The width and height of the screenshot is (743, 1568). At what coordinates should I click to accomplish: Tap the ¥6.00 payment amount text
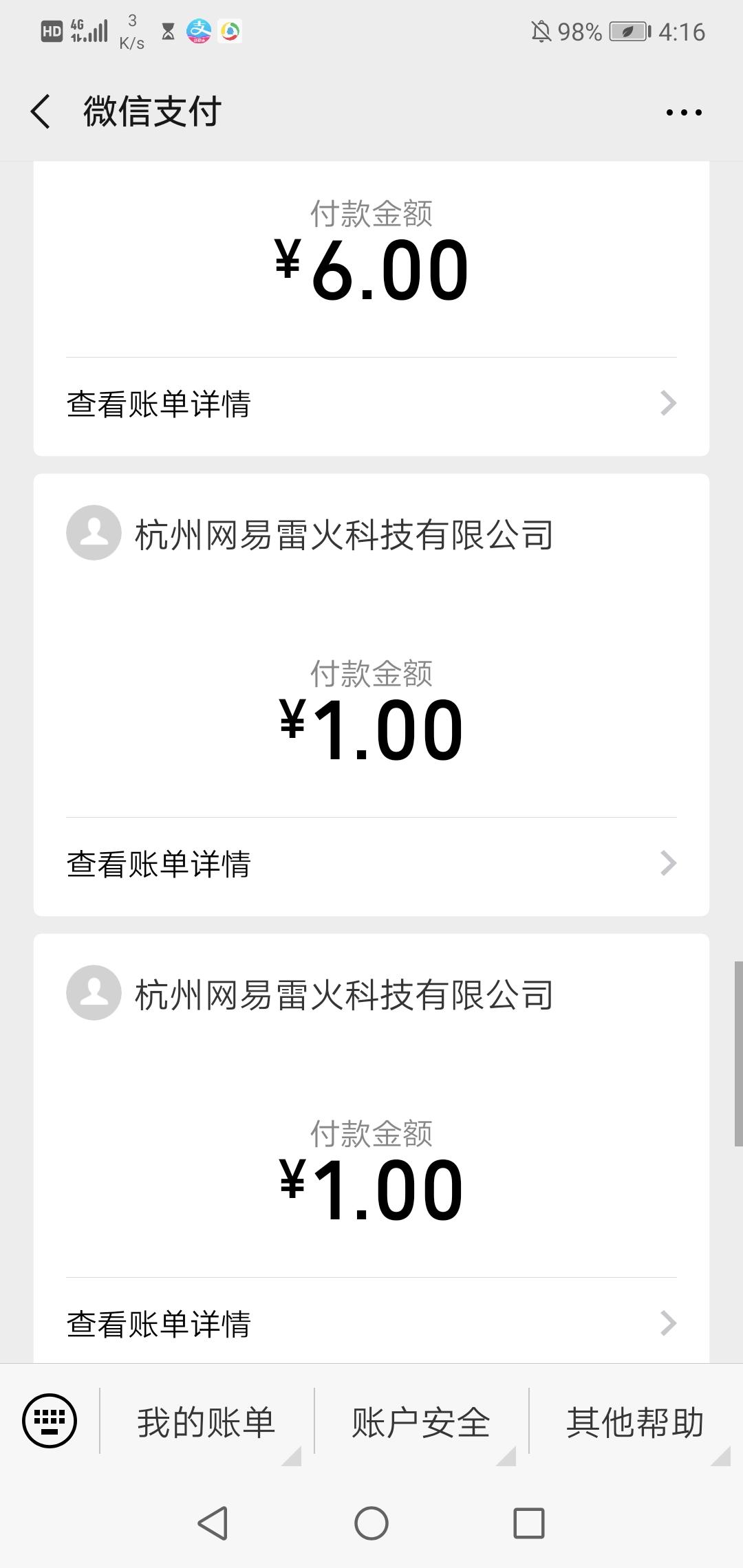tap(371, 270)
